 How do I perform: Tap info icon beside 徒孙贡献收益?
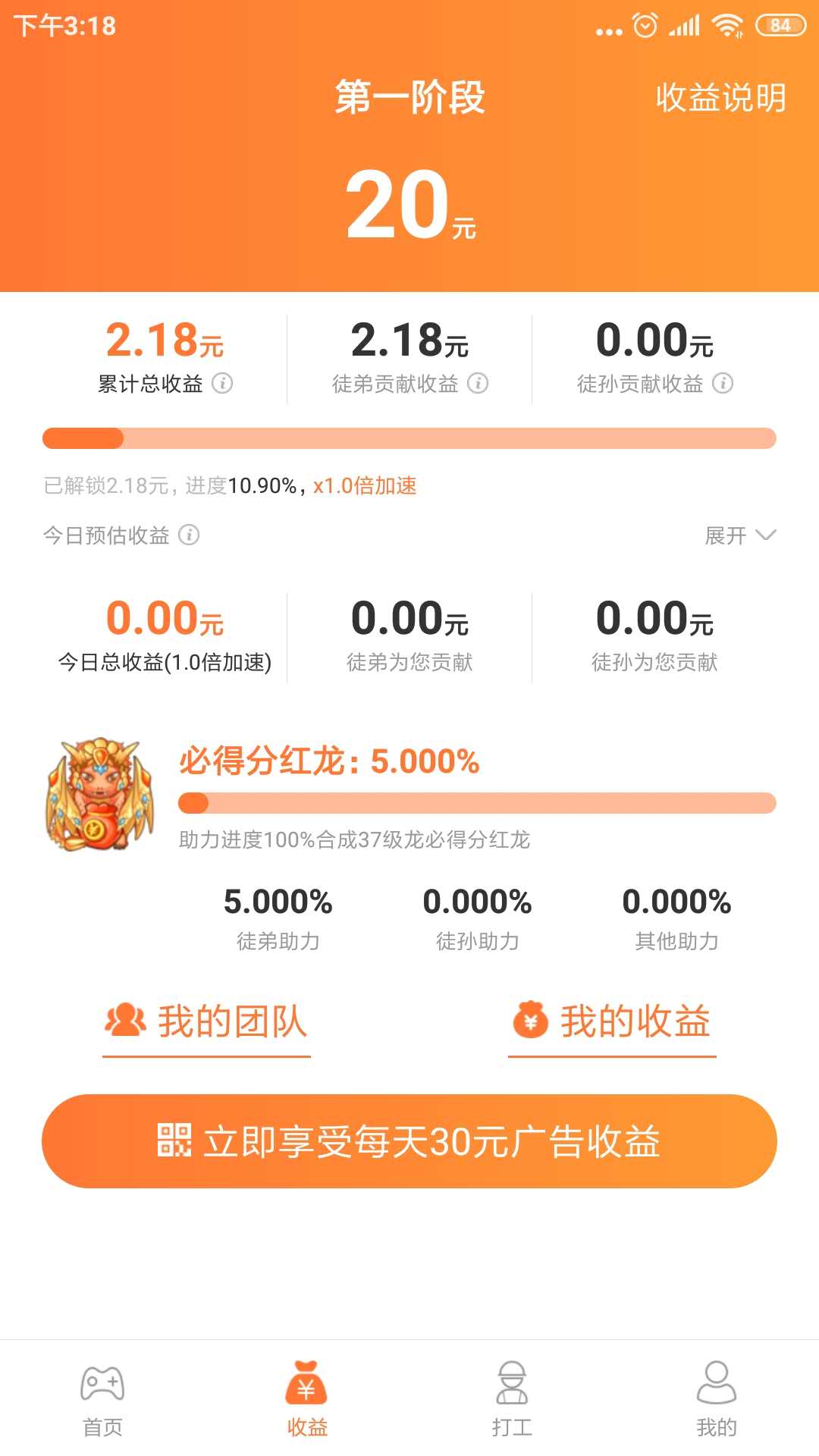(x=723, y=383)
